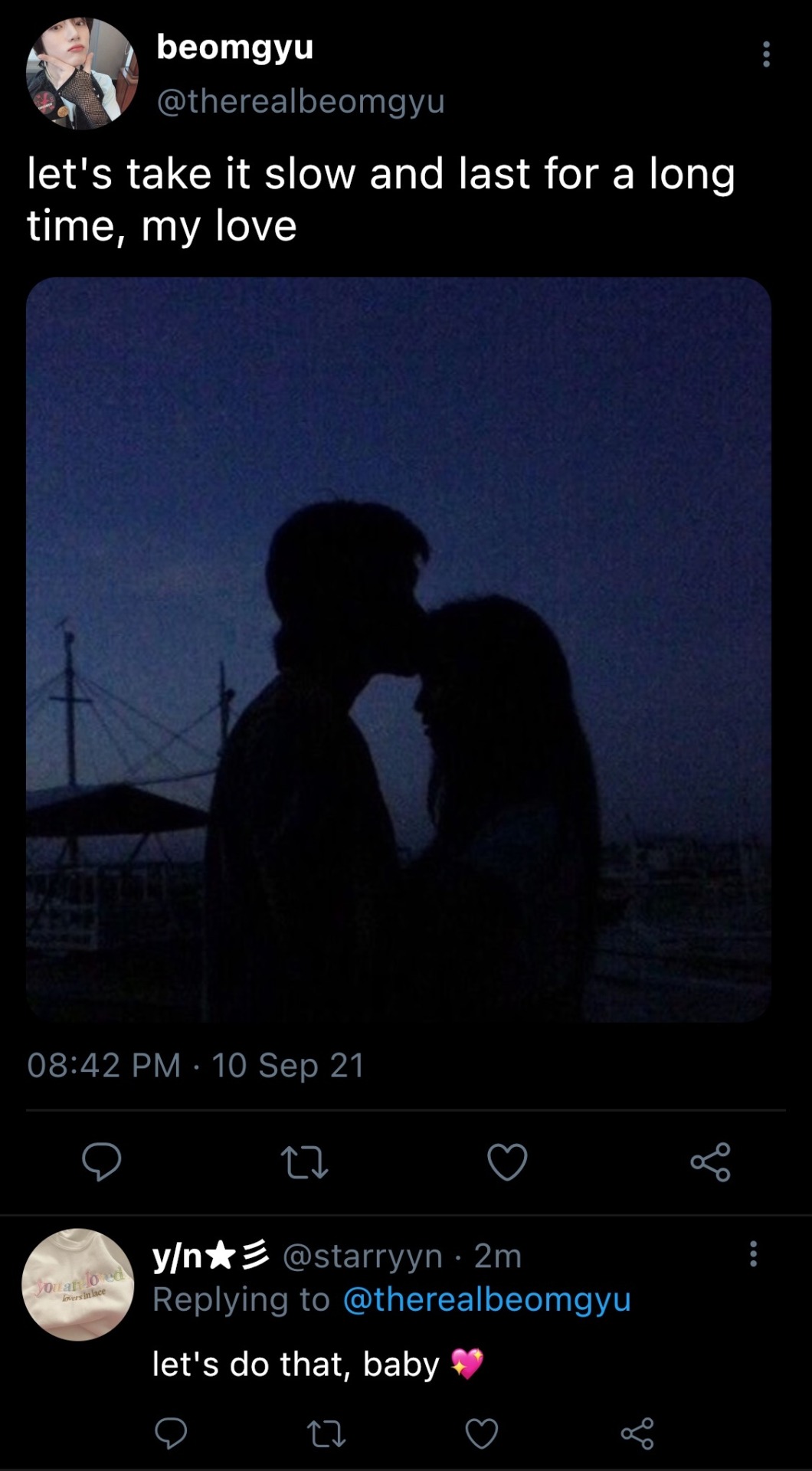Retweet y/n's reply
Image resolution: width=812 pixels, height=1471 pixels.
(x=326, y=1433)
